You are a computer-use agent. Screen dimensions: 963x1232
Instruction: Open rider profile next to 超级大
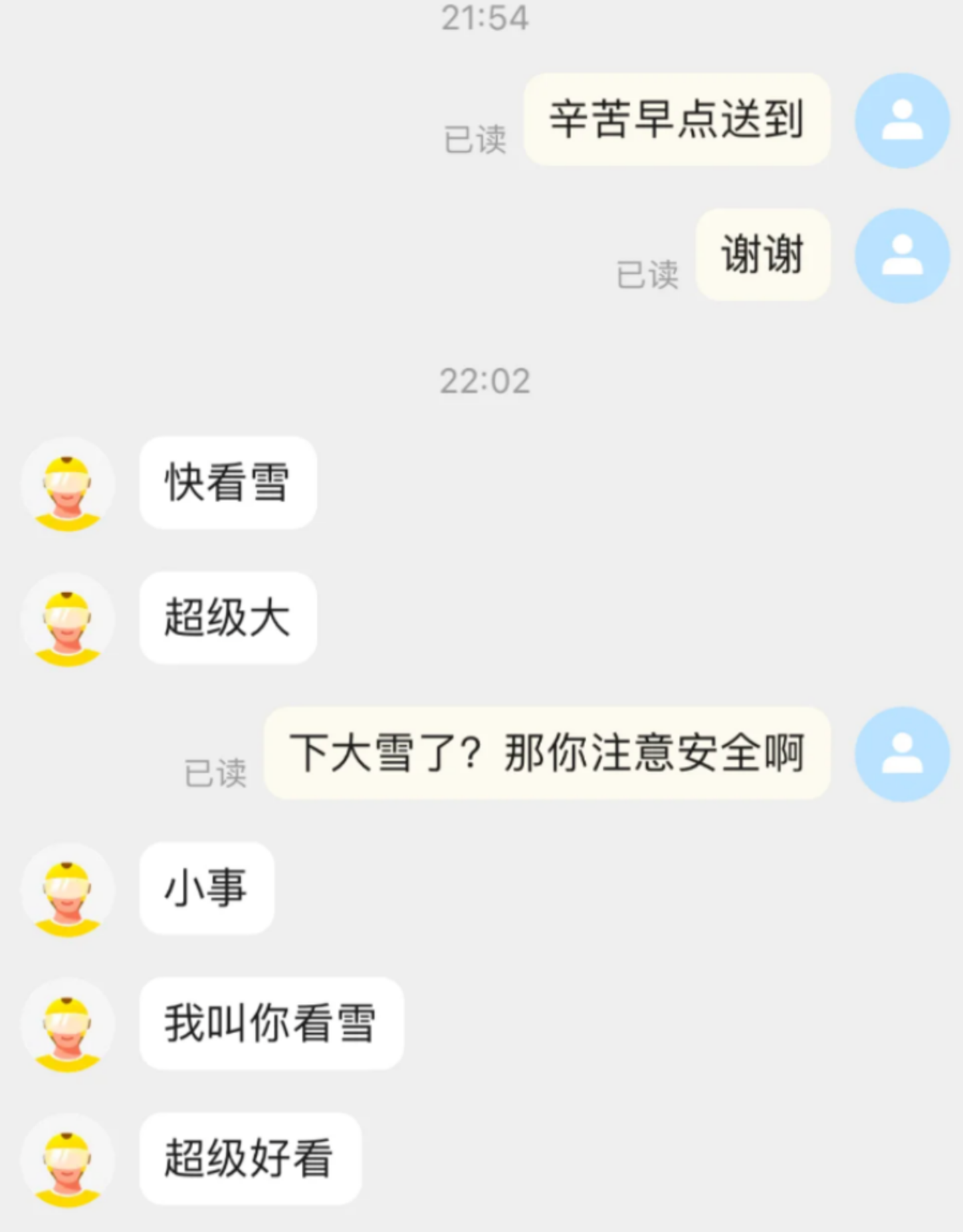pyautogui.click(x=67, y=620)
